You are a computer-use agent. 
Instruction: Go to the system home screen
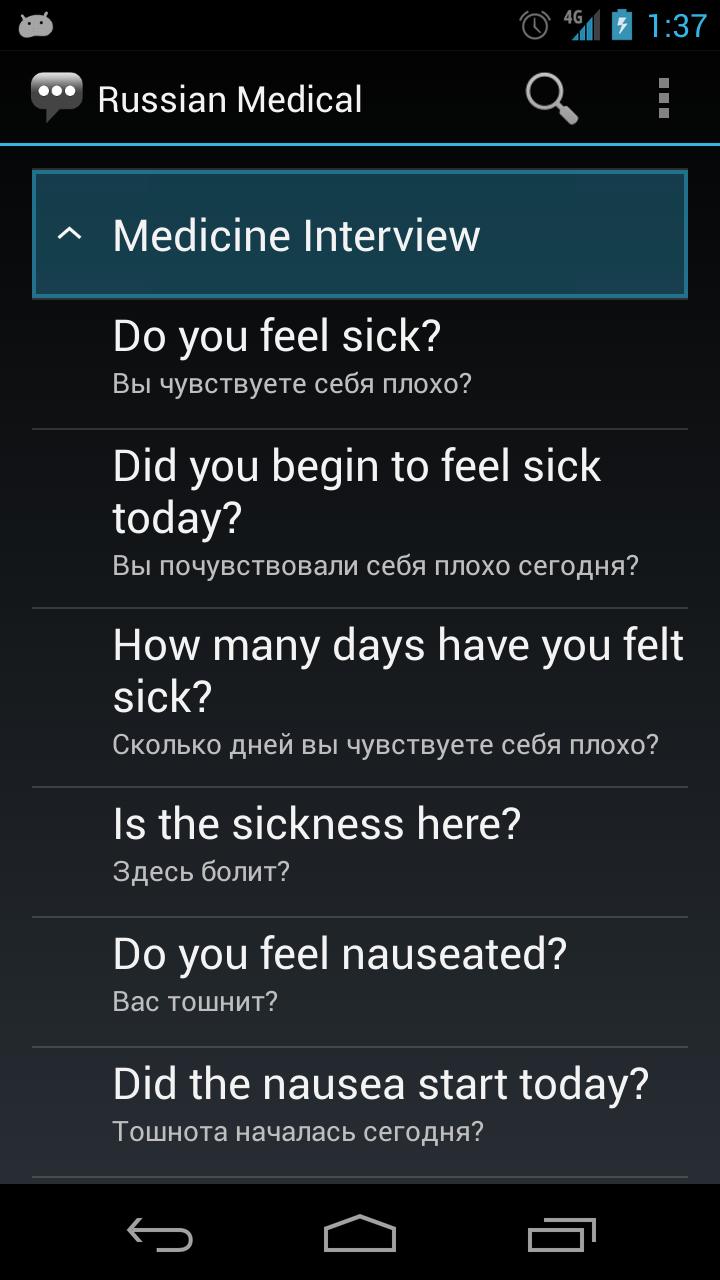pyautogui.click(x=360, y=1234)
